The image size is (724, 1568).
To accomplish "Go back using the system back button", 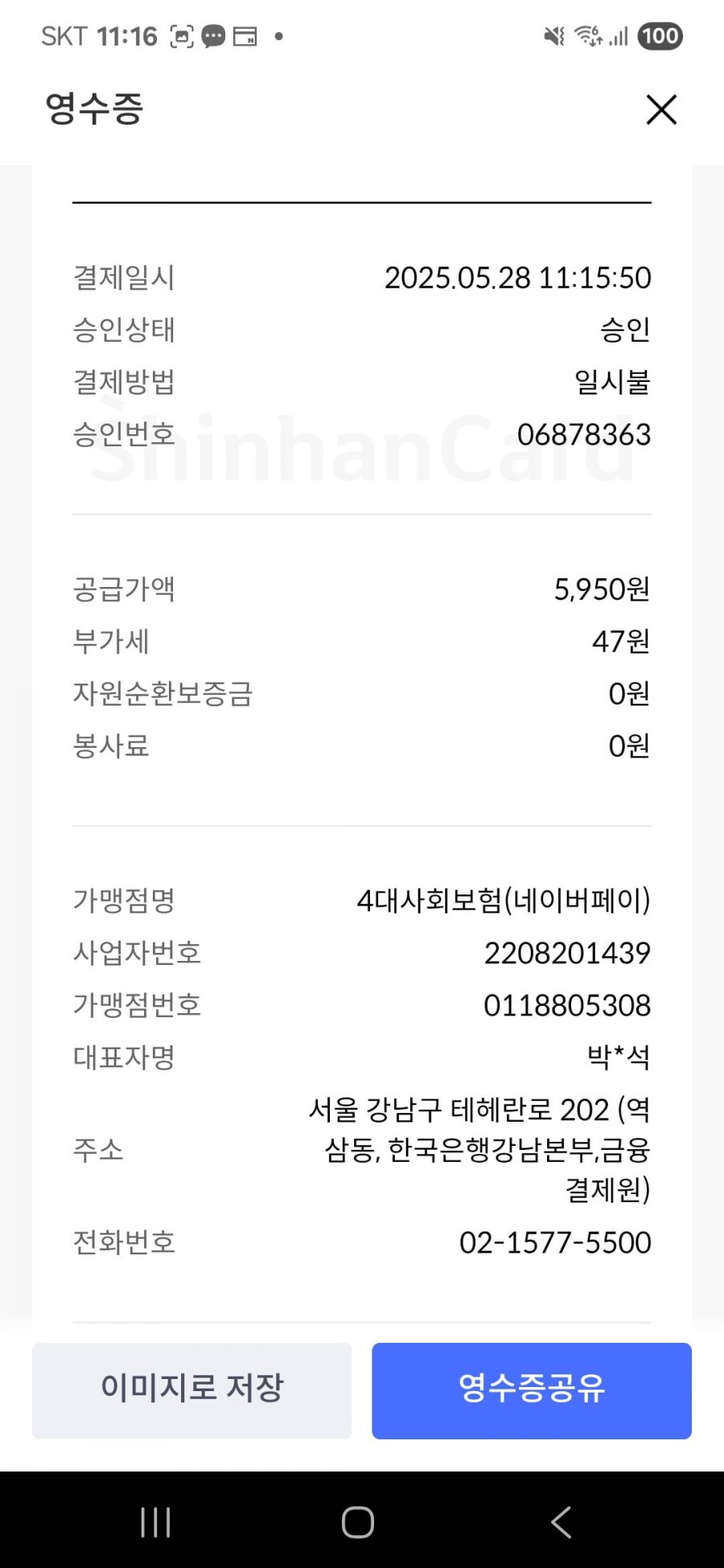I will [561, 1522].
